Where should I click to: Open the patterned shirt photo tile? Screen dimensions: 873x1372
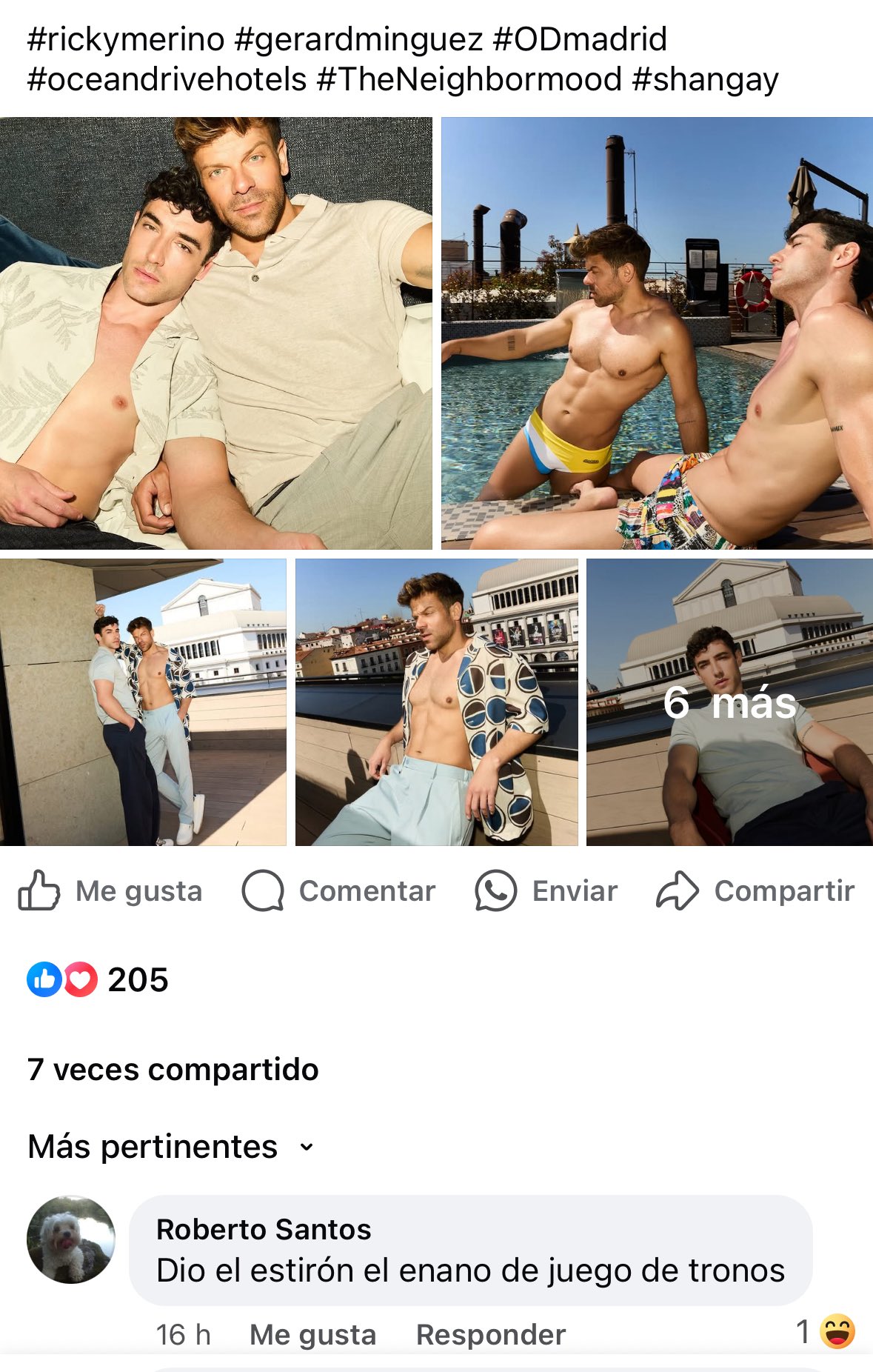click(436, 702)
